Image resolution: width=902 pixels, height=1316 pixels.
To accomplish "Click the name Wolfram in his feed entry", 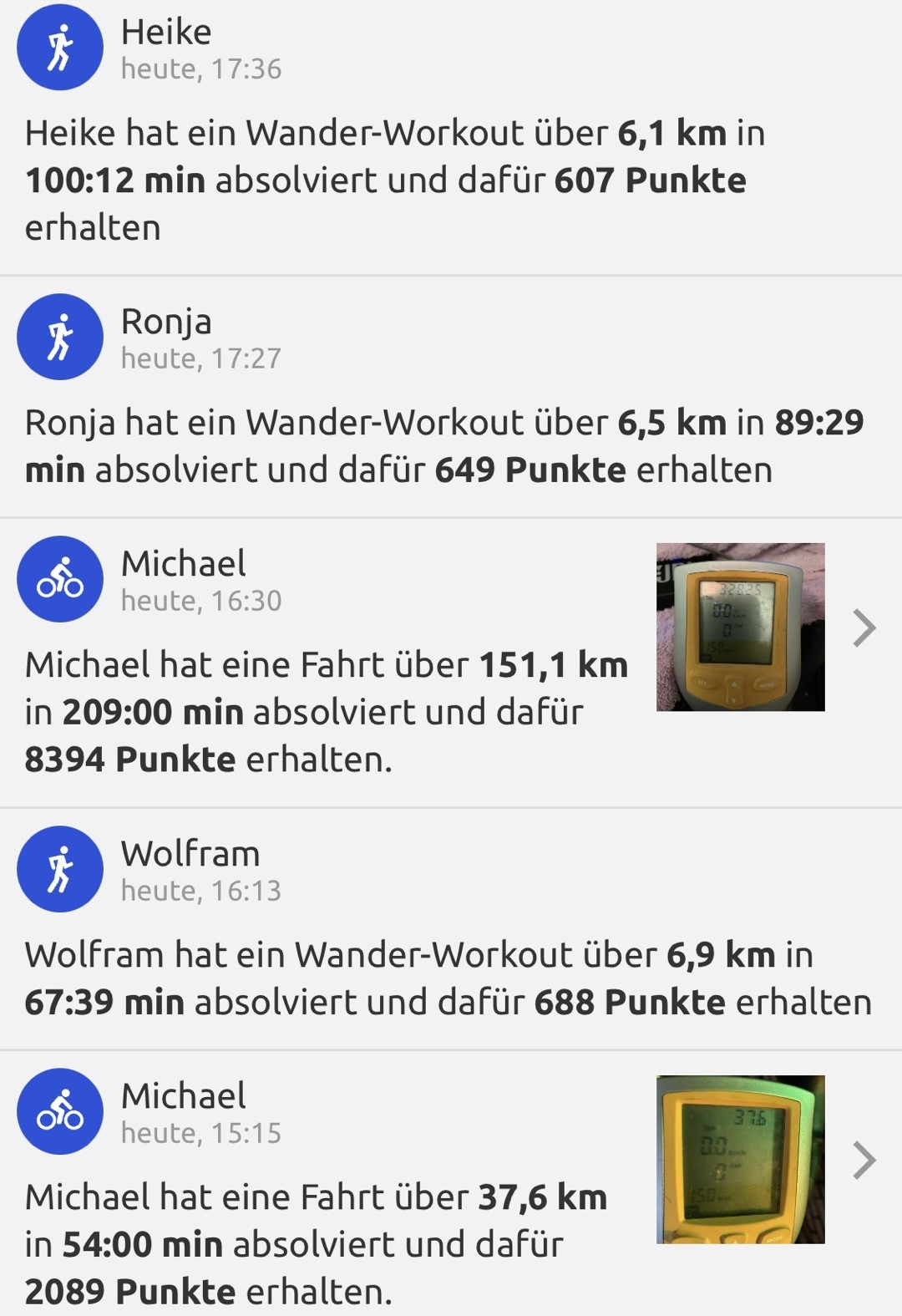I will 190,854.
